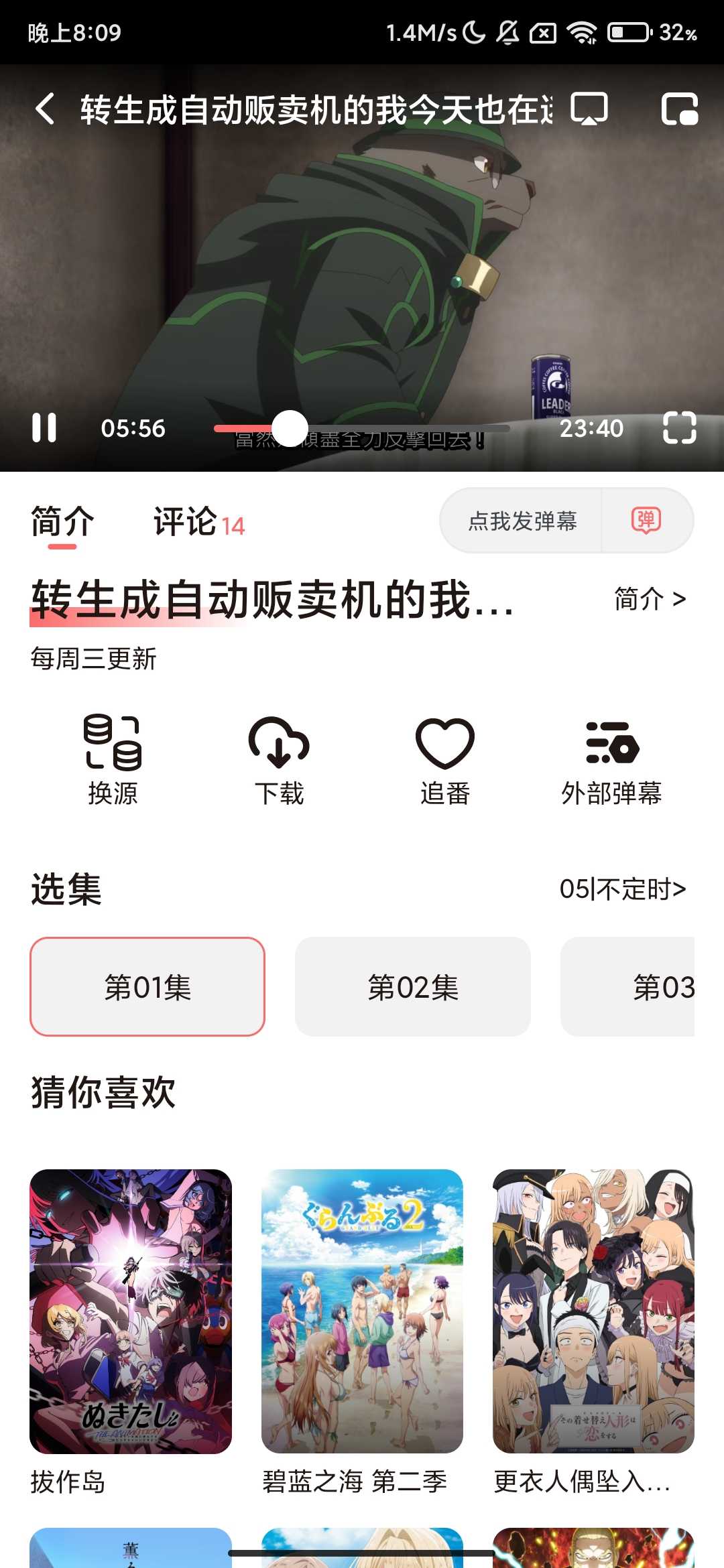Follow the series with 追番

point(444,760)
